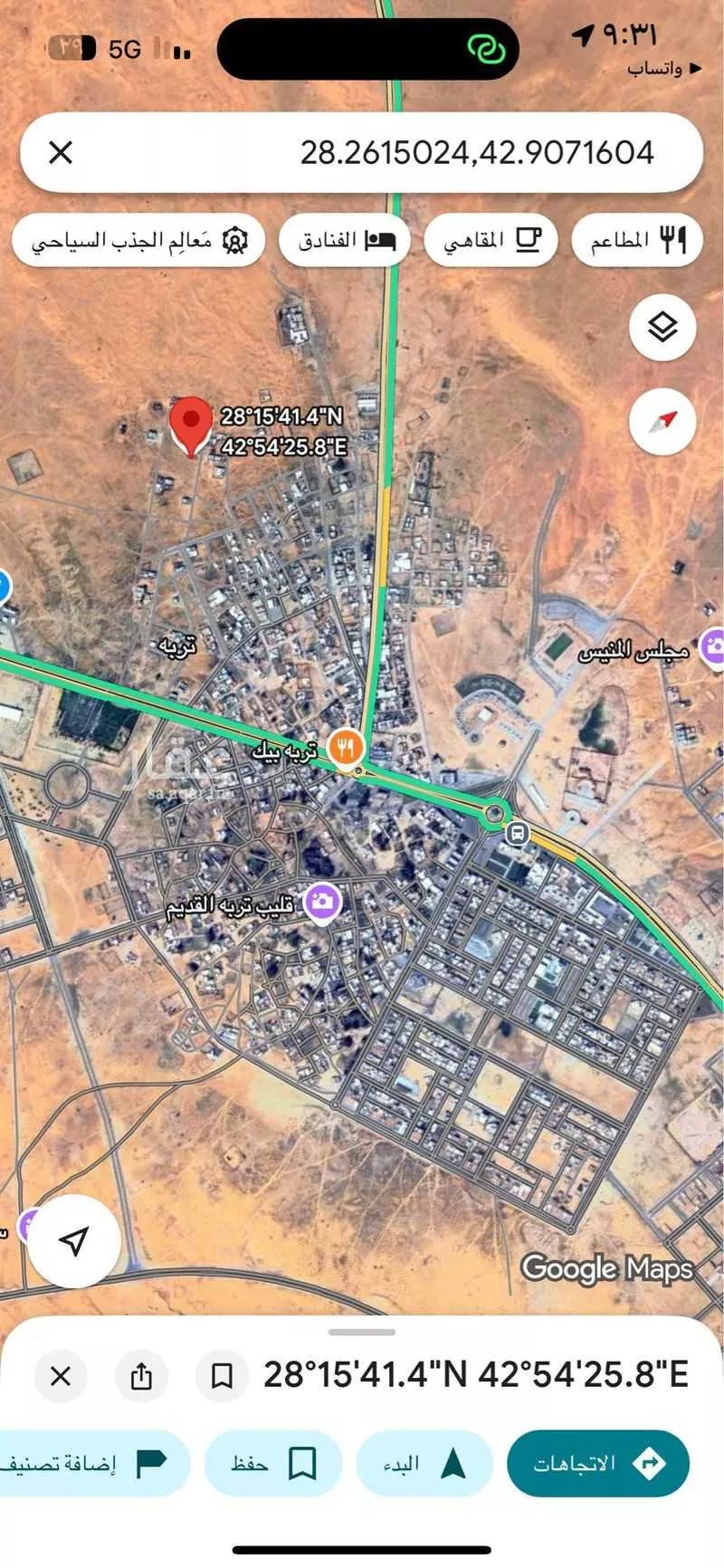
Task: Expand the coordinates bottom sheet
Action: coord(362,1330)
